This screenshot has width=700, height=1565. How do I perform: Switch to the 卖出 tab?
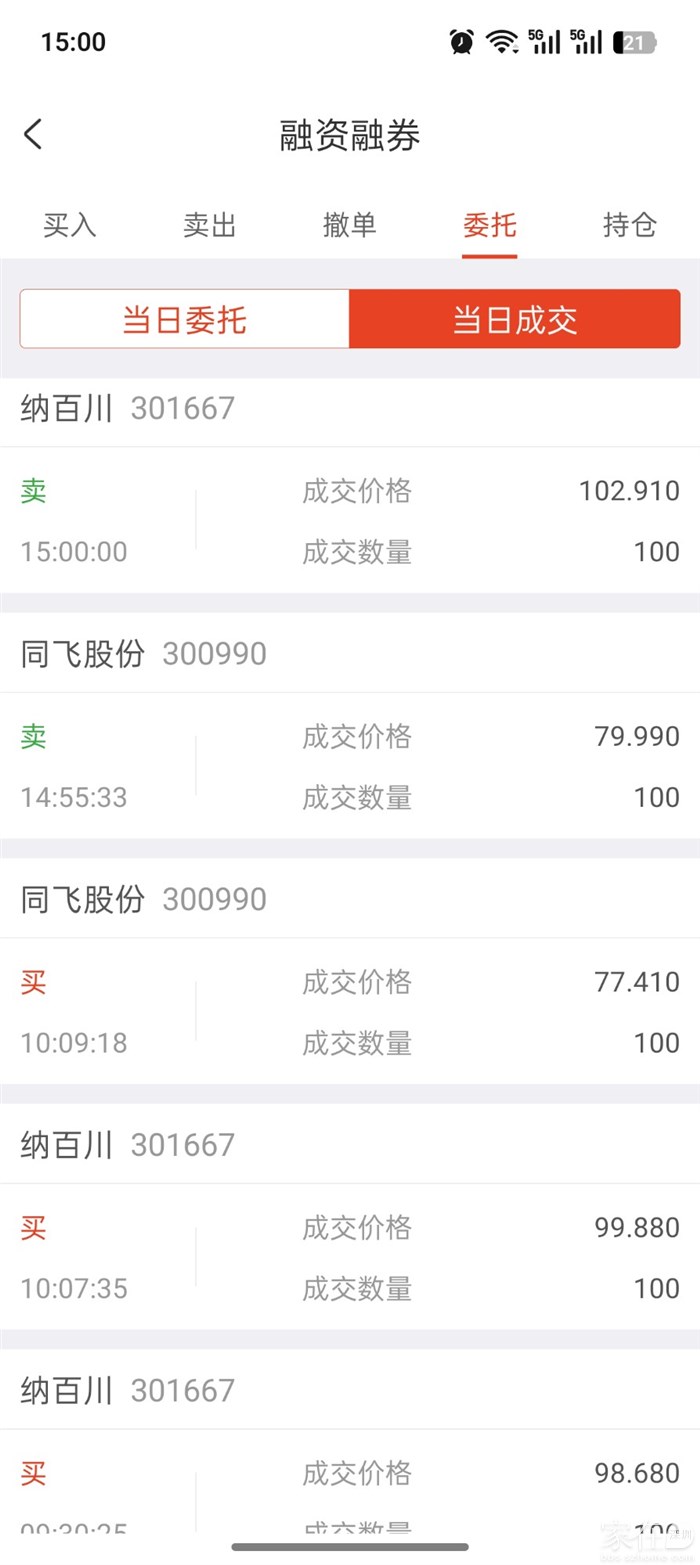[210, 224]
